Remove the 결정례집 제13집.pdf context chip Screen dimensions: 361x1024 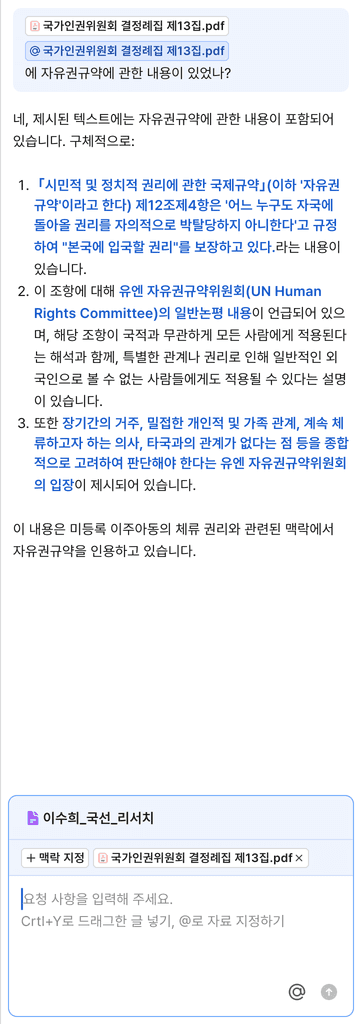[x=299, y=858]
